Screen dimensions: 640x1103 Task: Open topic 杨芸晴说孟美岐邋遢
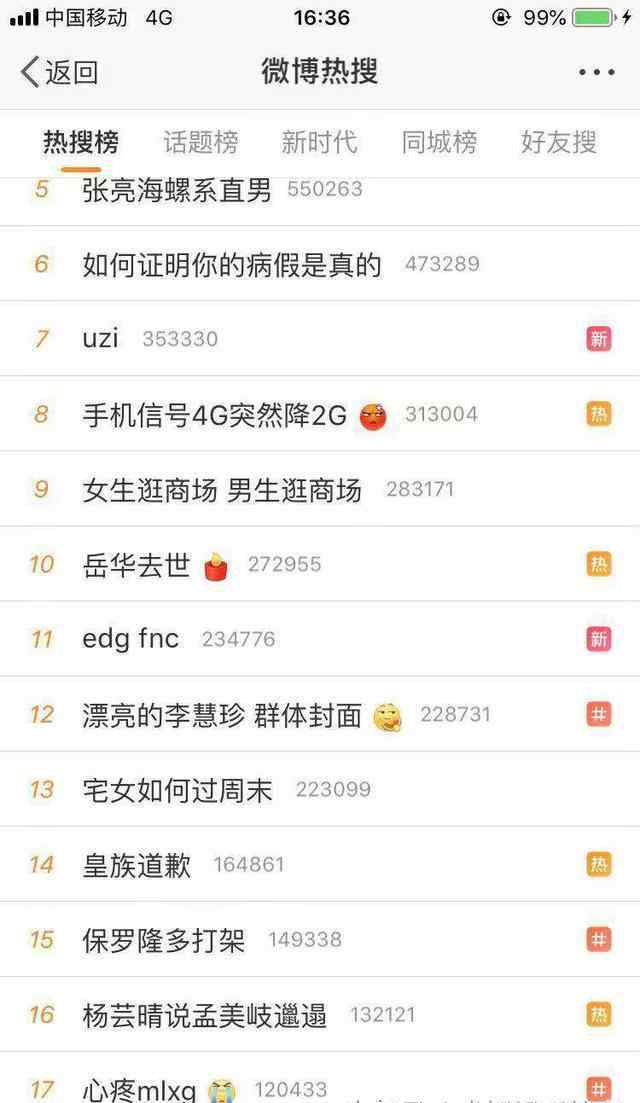204,1014
